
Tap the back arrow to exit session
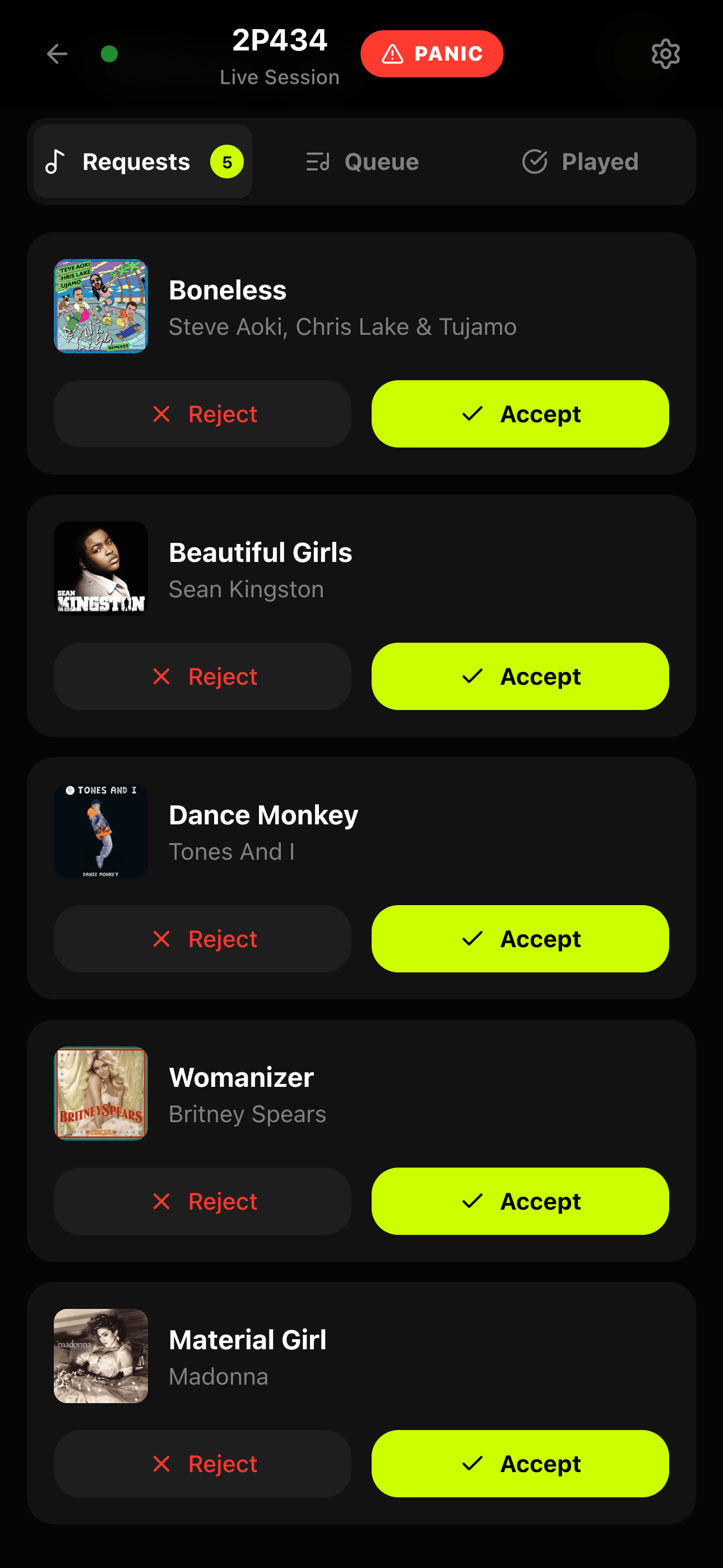[x=57, y=54]
